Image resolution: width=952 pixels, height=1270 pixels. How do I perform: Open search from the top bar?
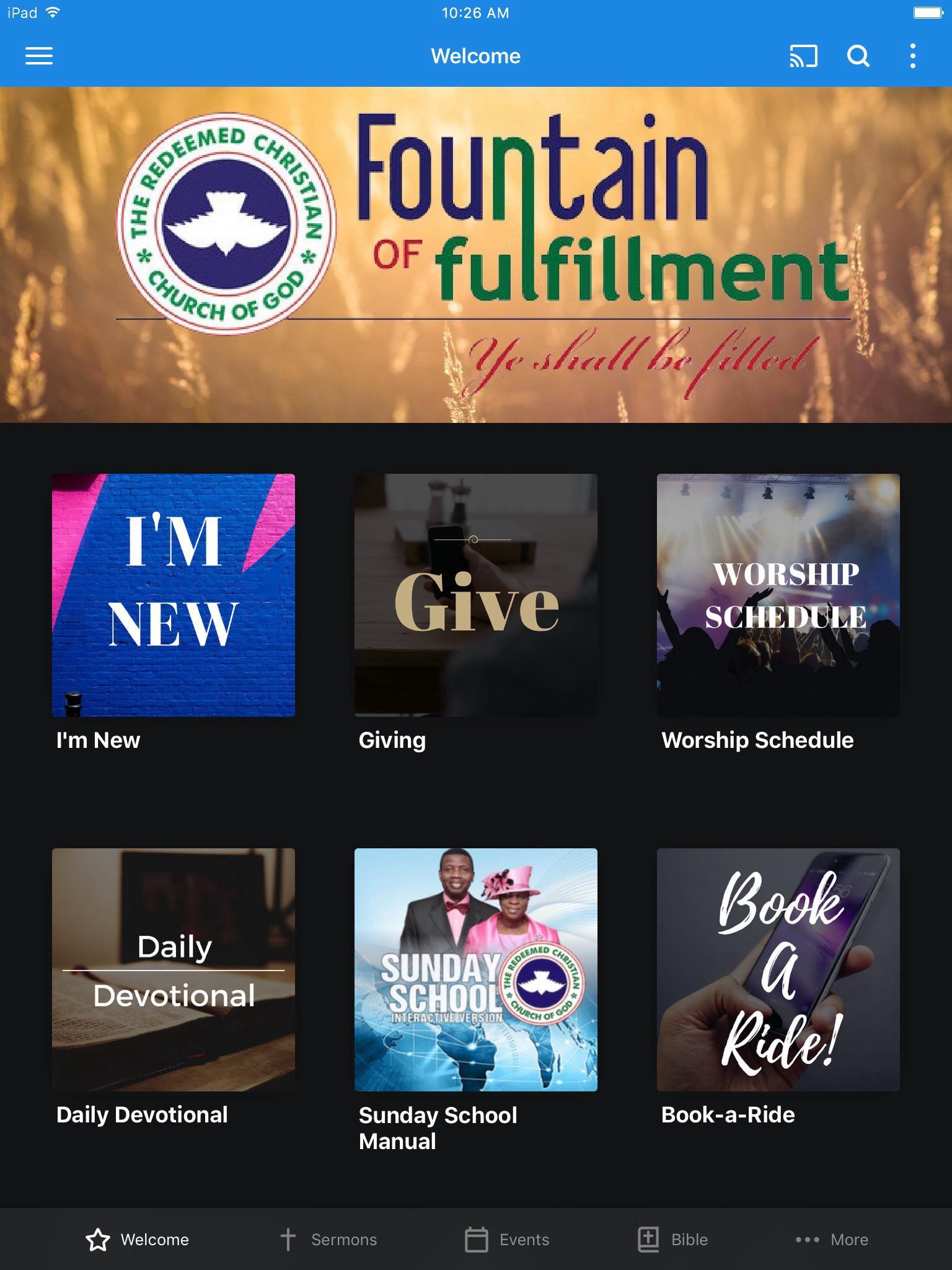point(858,56)
